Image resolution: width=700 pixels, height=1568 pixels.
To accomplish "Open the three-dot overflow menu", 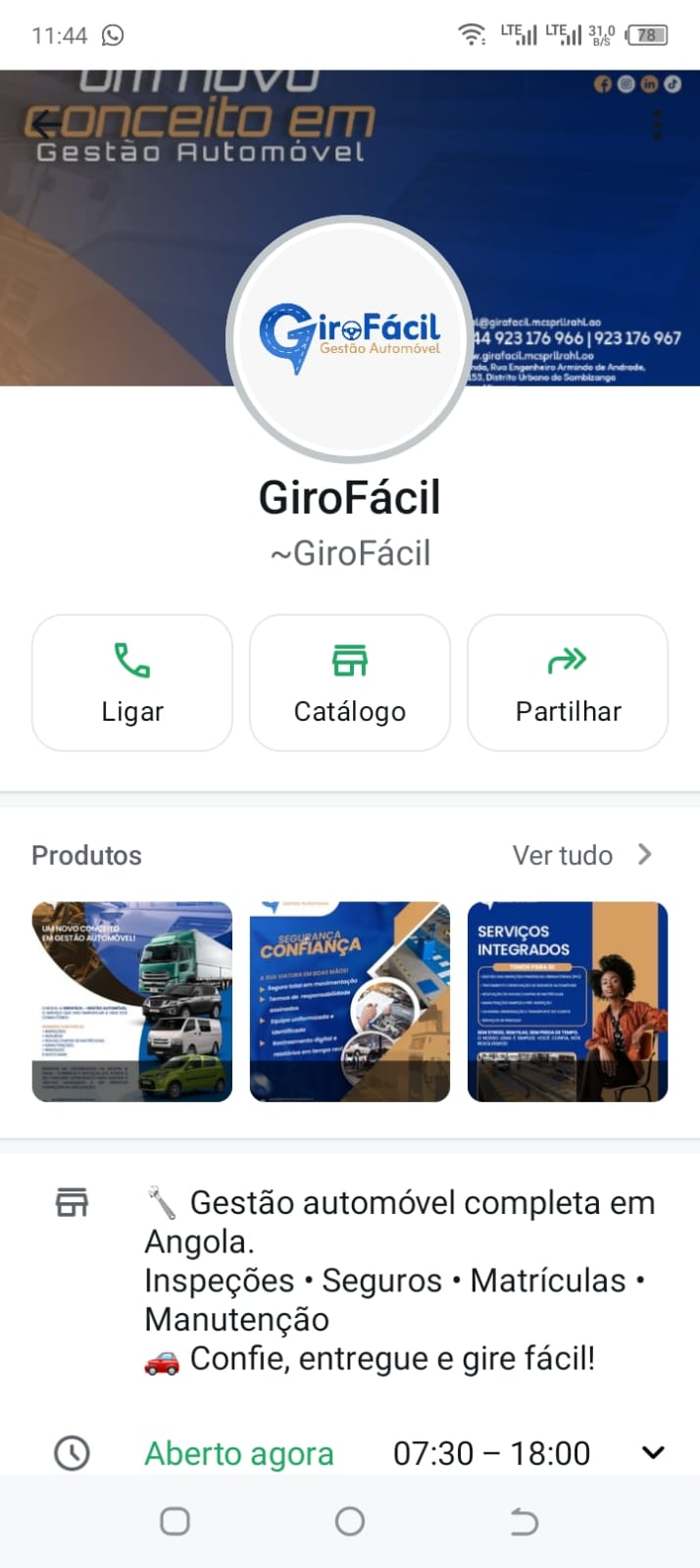I will (657, 125).
